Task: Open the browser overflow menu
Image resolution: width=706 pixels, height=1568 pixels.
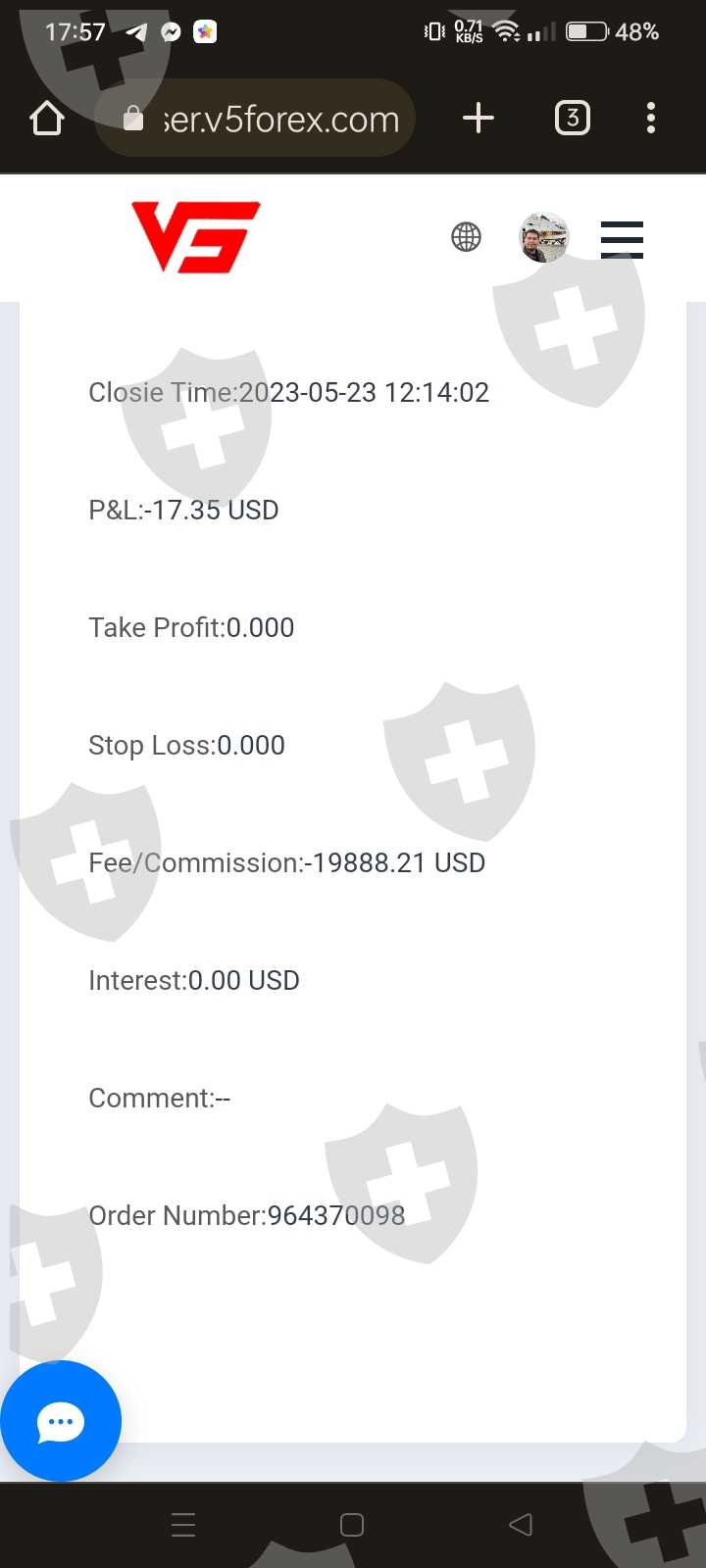Action: [651, 119]
